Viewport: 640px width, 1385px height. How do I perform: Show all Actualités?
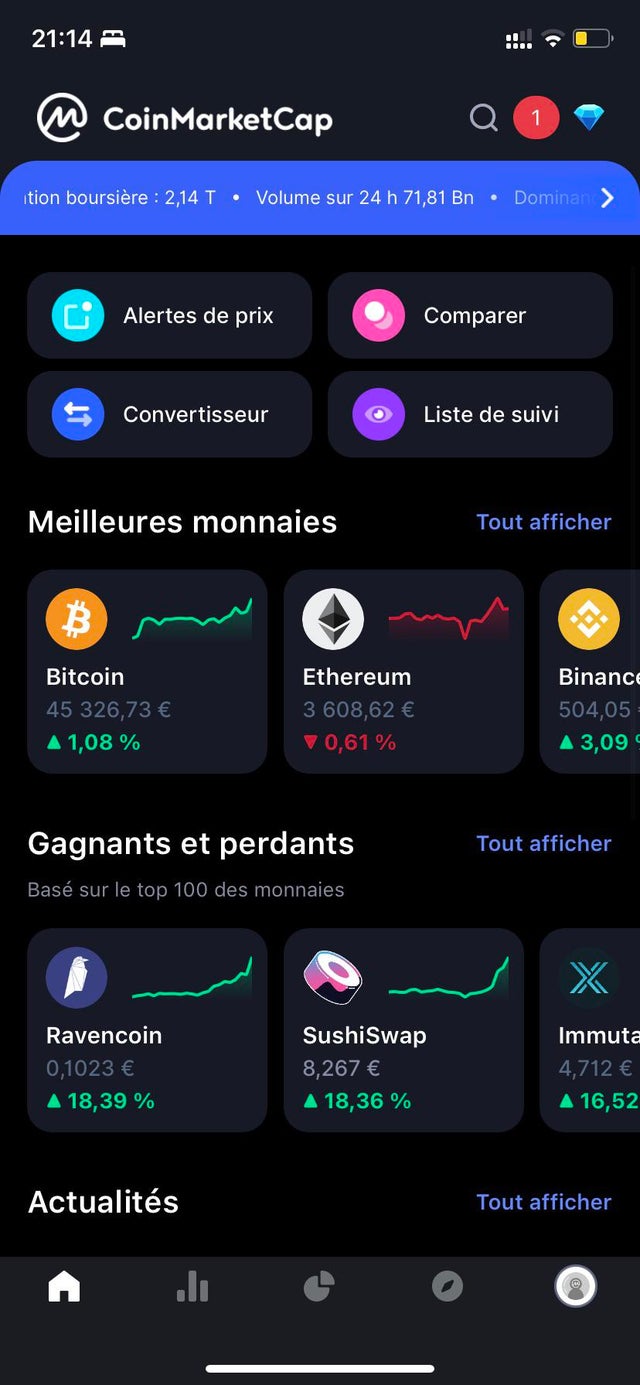pyautogui.click(x=544, y=1202)
